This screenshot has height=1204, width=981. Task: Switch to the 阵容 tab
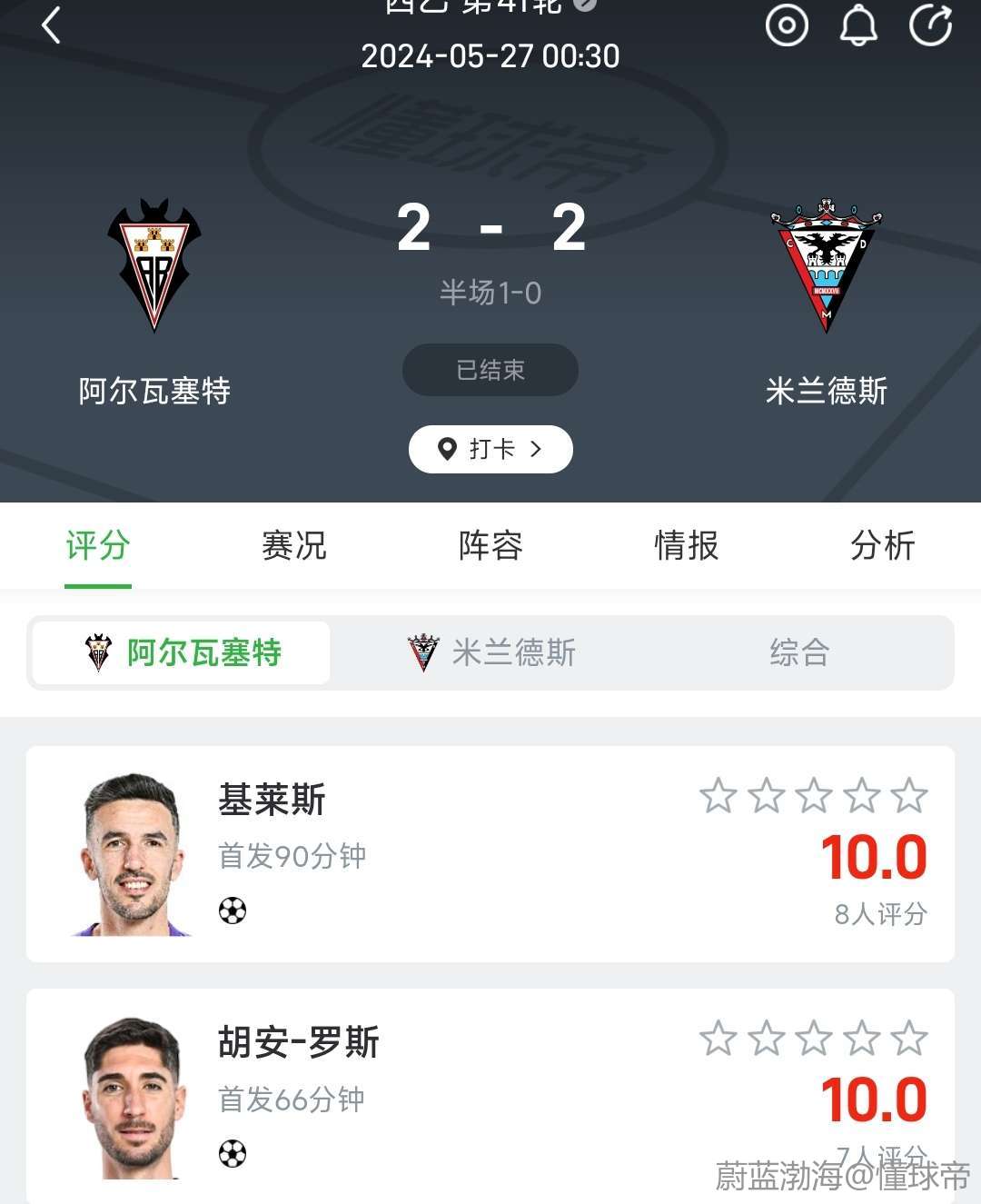click(x=490, y=546)
